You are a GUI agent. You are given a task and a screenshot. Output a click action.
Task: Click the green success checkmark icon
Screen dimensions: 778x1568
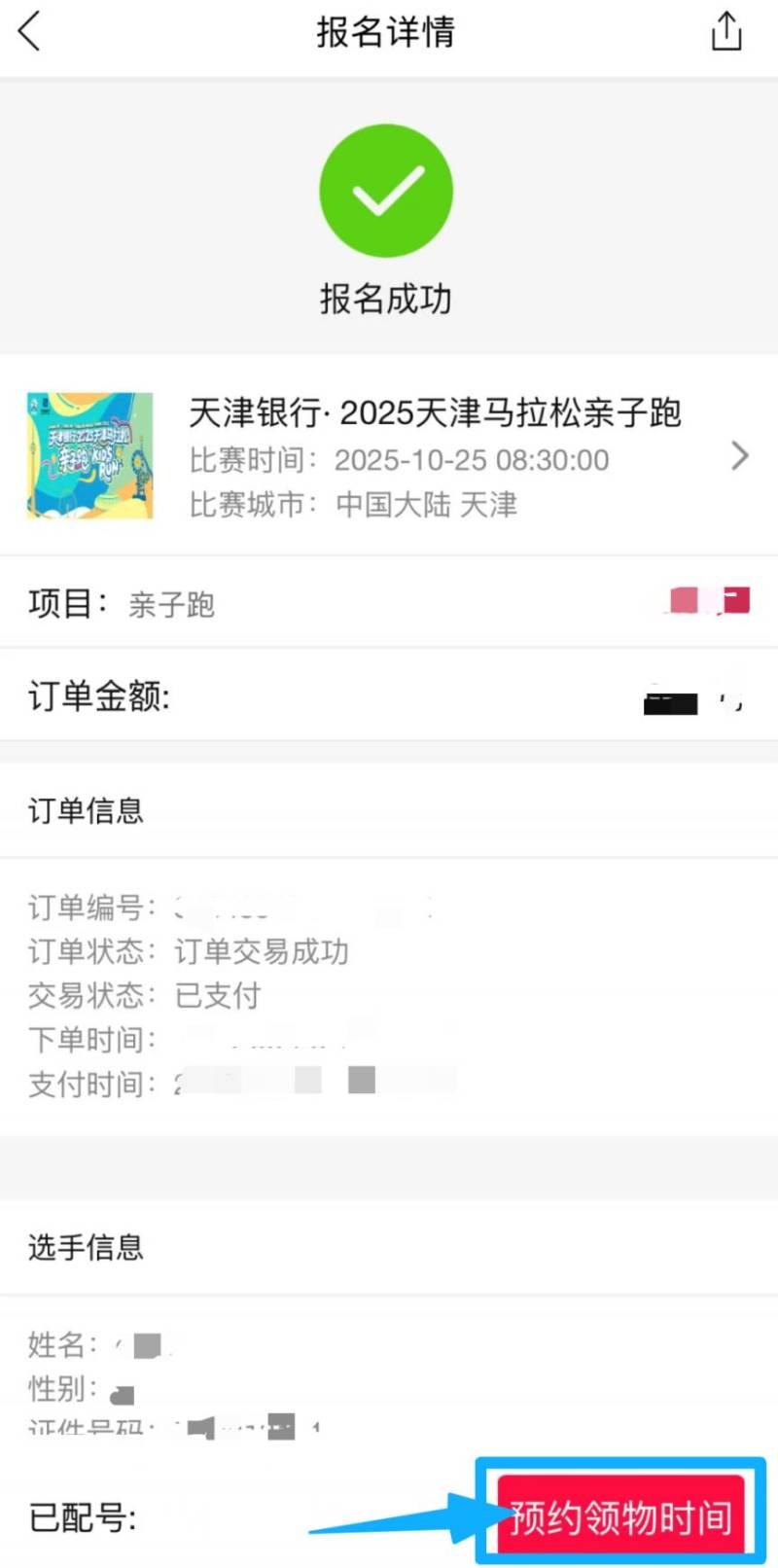pos(387,190)
